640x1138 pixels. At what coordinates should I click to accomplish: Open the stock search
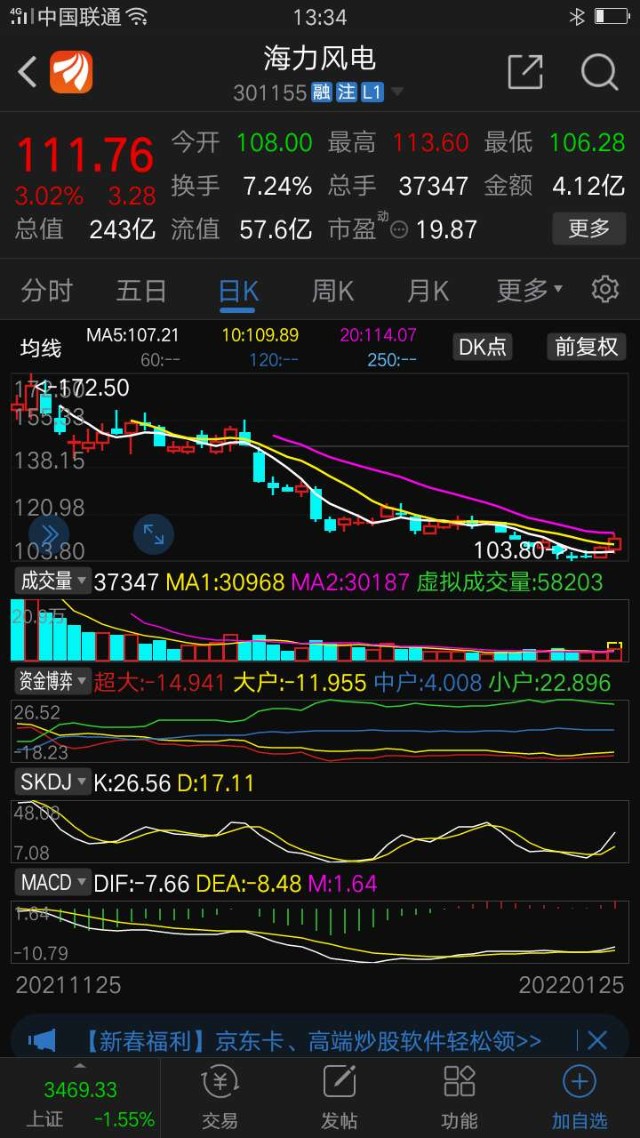click(599, 72)
